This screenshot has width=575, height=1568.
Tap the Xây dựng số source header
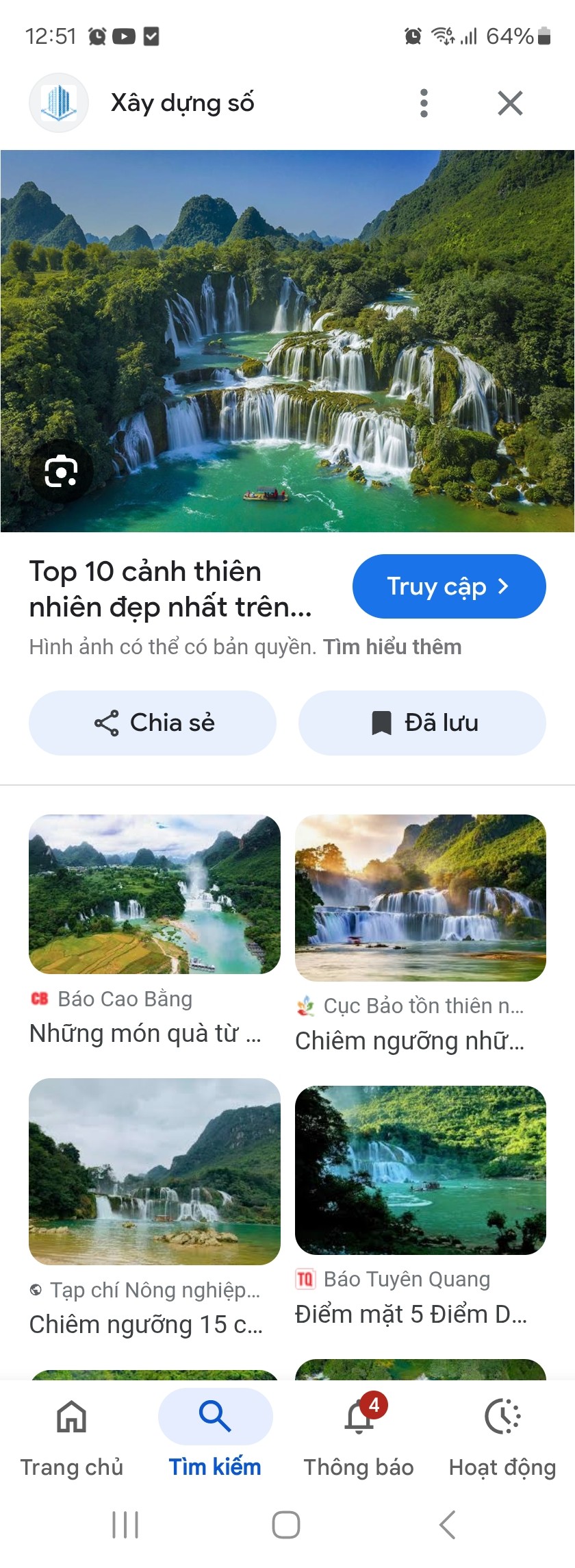[182, 103]
